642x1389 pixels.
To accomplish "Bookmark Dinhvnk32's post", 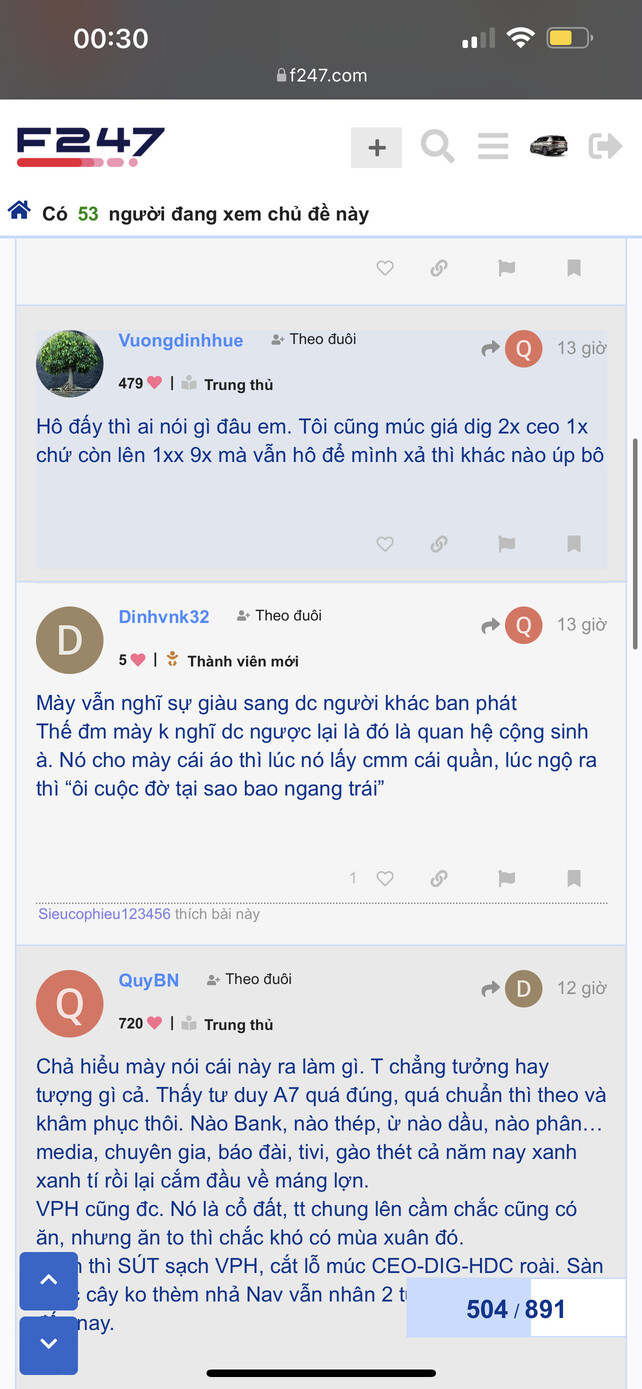I will tap(574, 878).
